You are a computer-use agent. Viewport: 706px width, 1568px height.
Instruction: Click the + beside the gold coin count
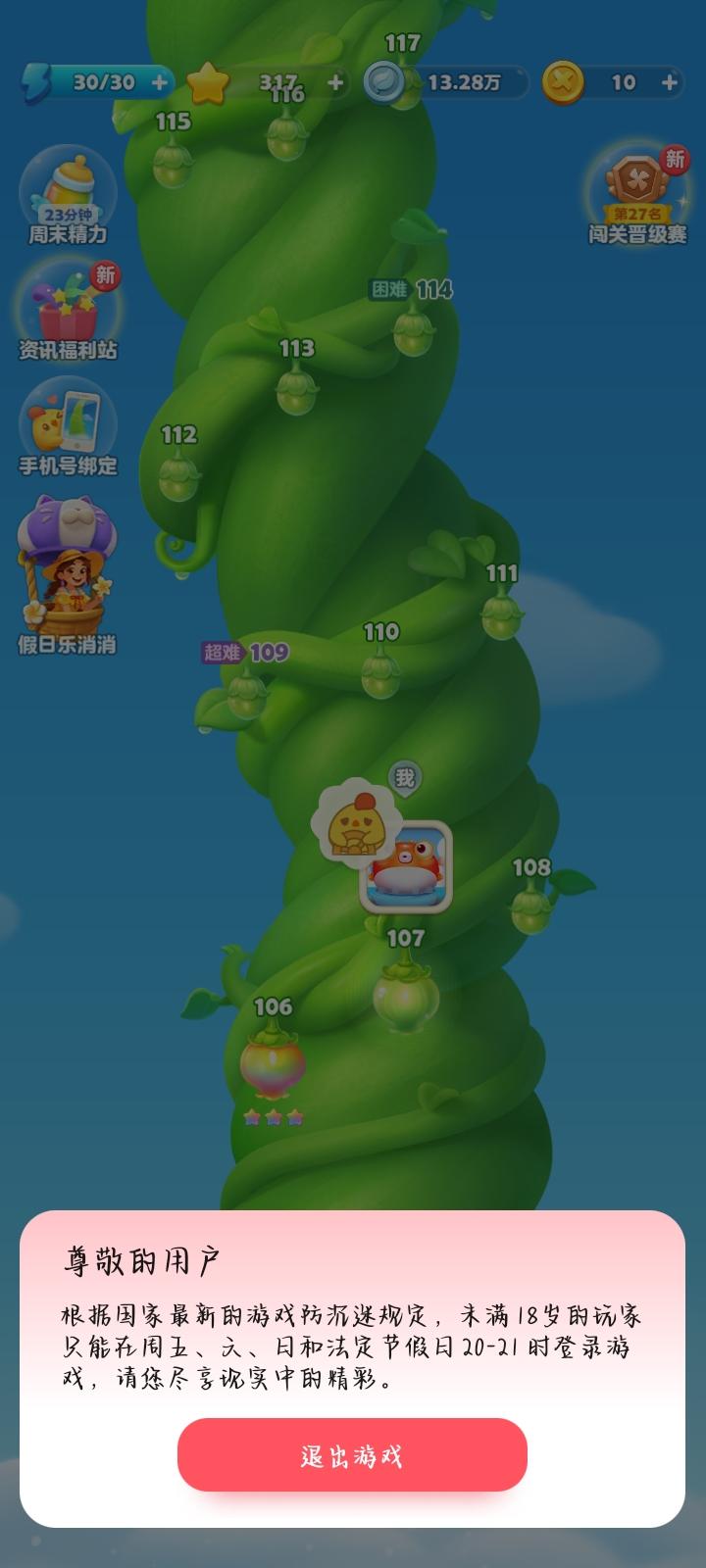667,84
